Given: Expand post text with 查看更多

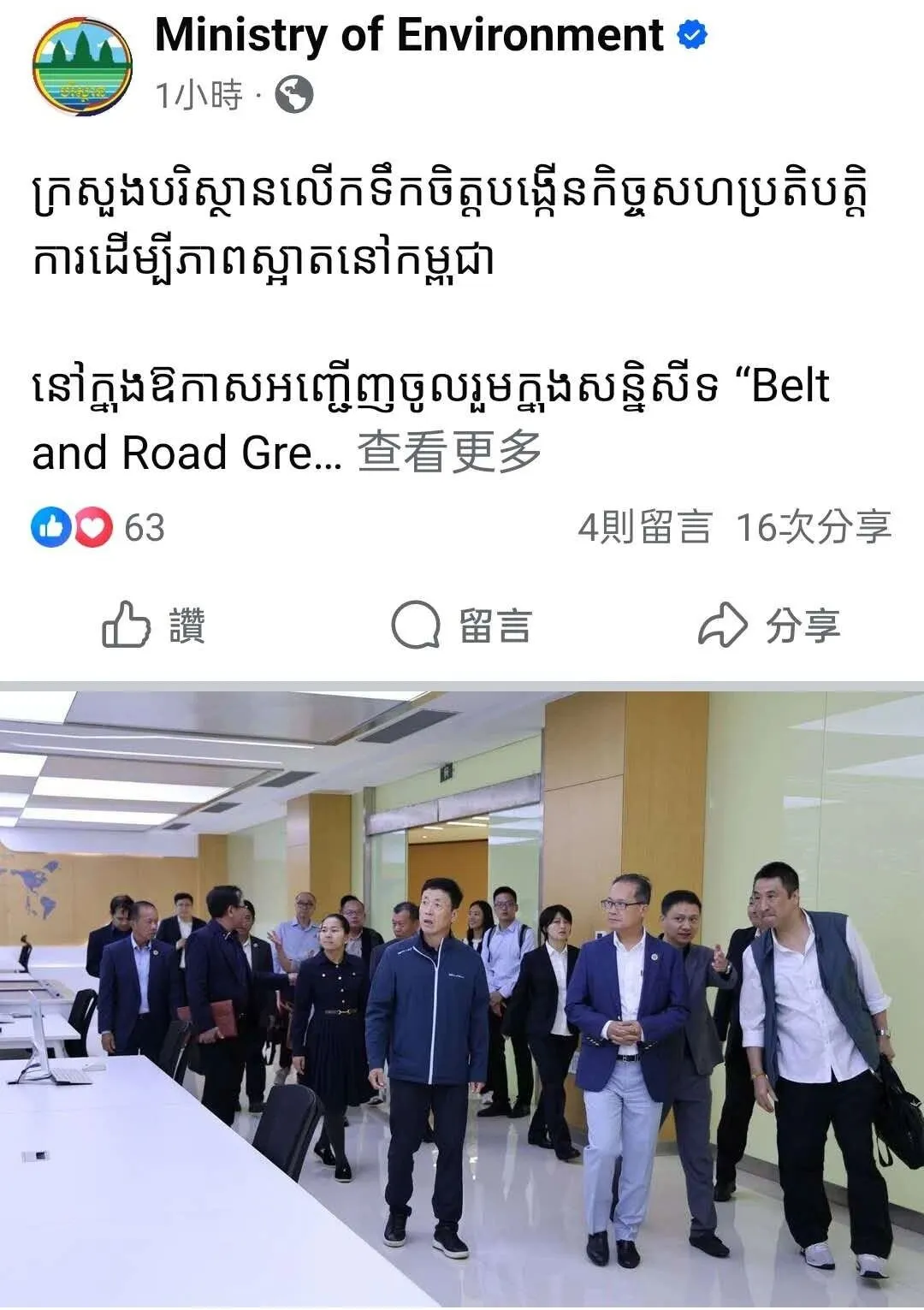Looking at the screenshot, I should [449, 452].
